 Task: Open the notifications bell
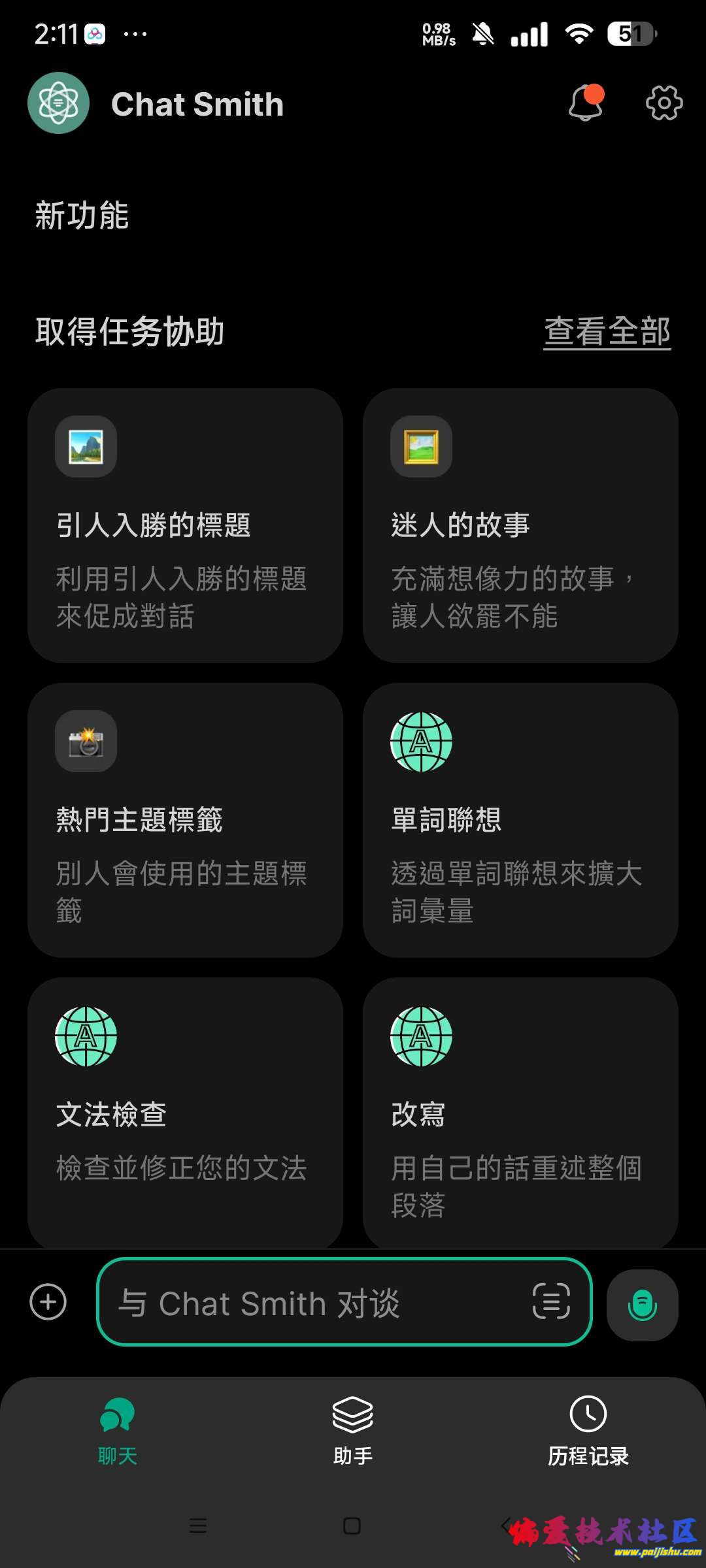(585, 103)
